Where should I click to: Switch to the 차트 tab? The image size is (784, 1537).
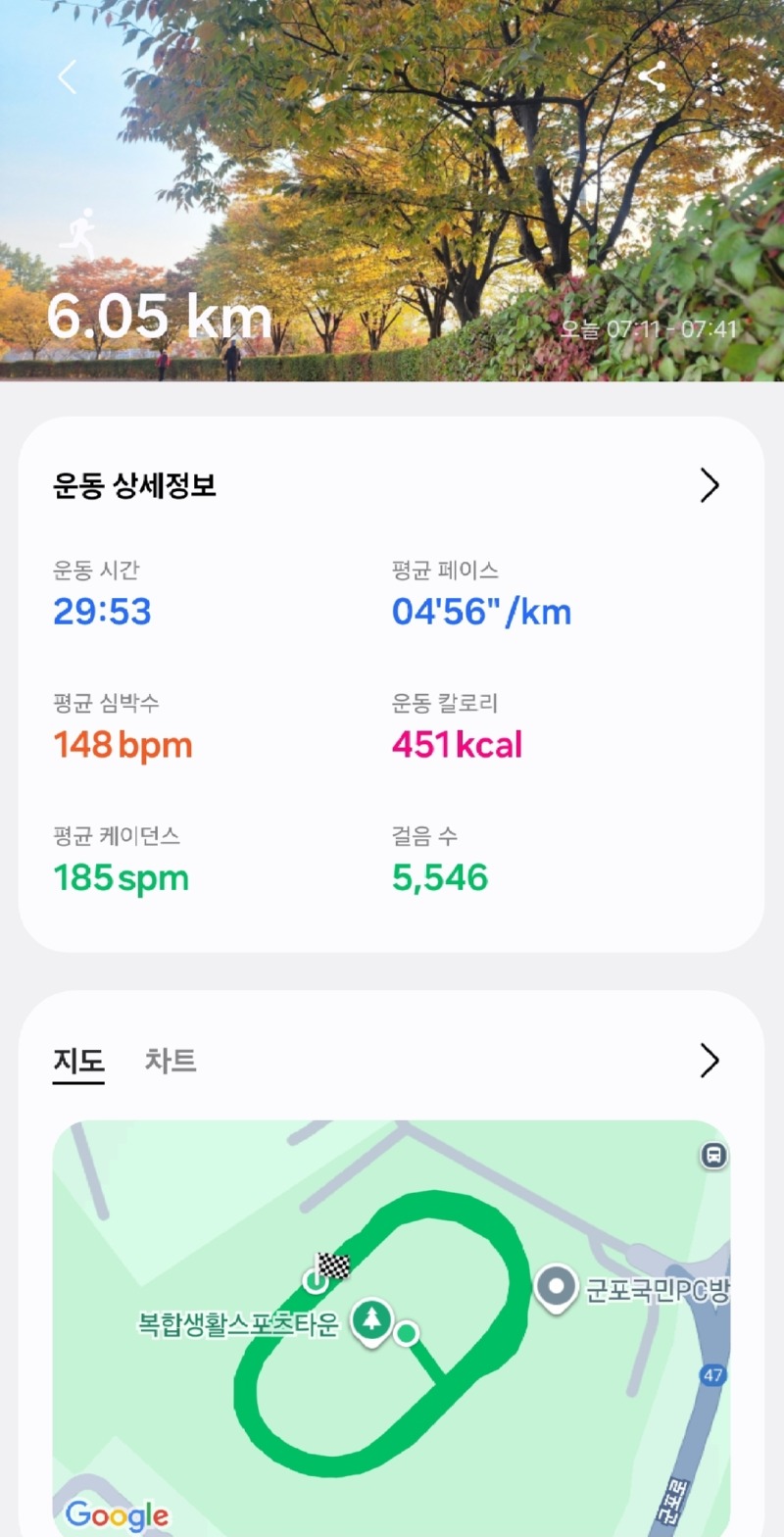click(x=171, y=1061)
